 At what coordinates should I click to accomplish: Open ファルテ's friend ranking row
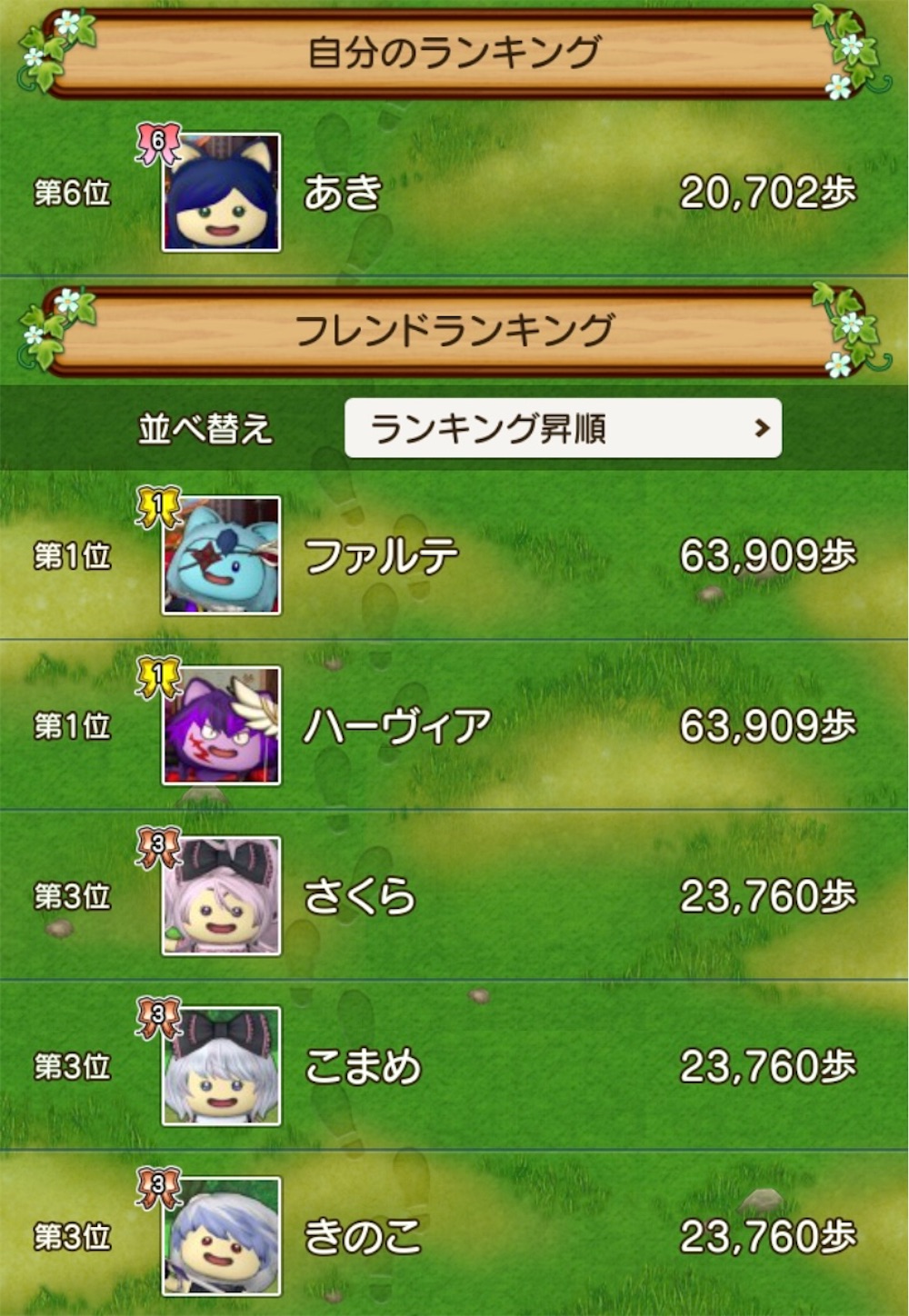(x=454, y=554)
